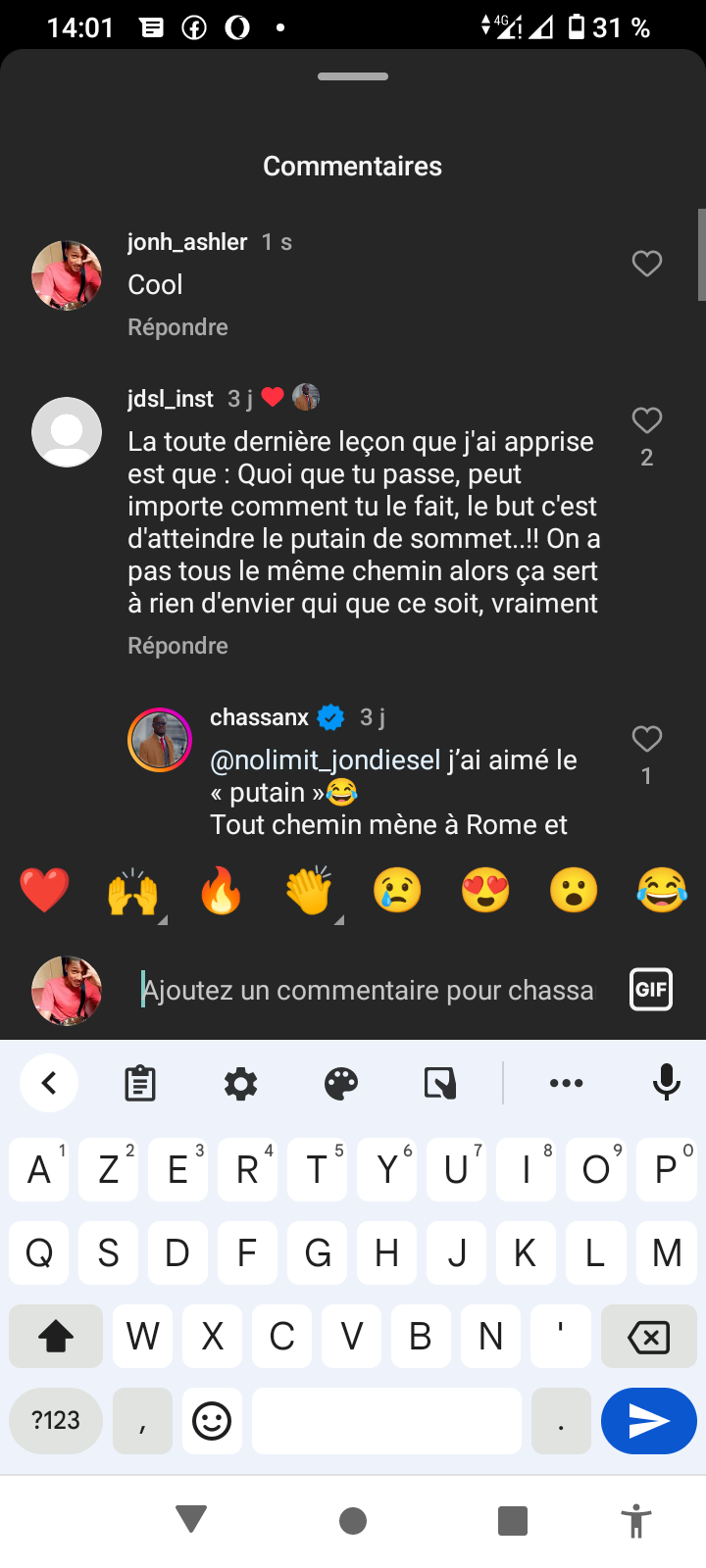The image size is (706, 1568).
Task: Reply to jonh_ashler's comment
Action: (x=177, y=327)
